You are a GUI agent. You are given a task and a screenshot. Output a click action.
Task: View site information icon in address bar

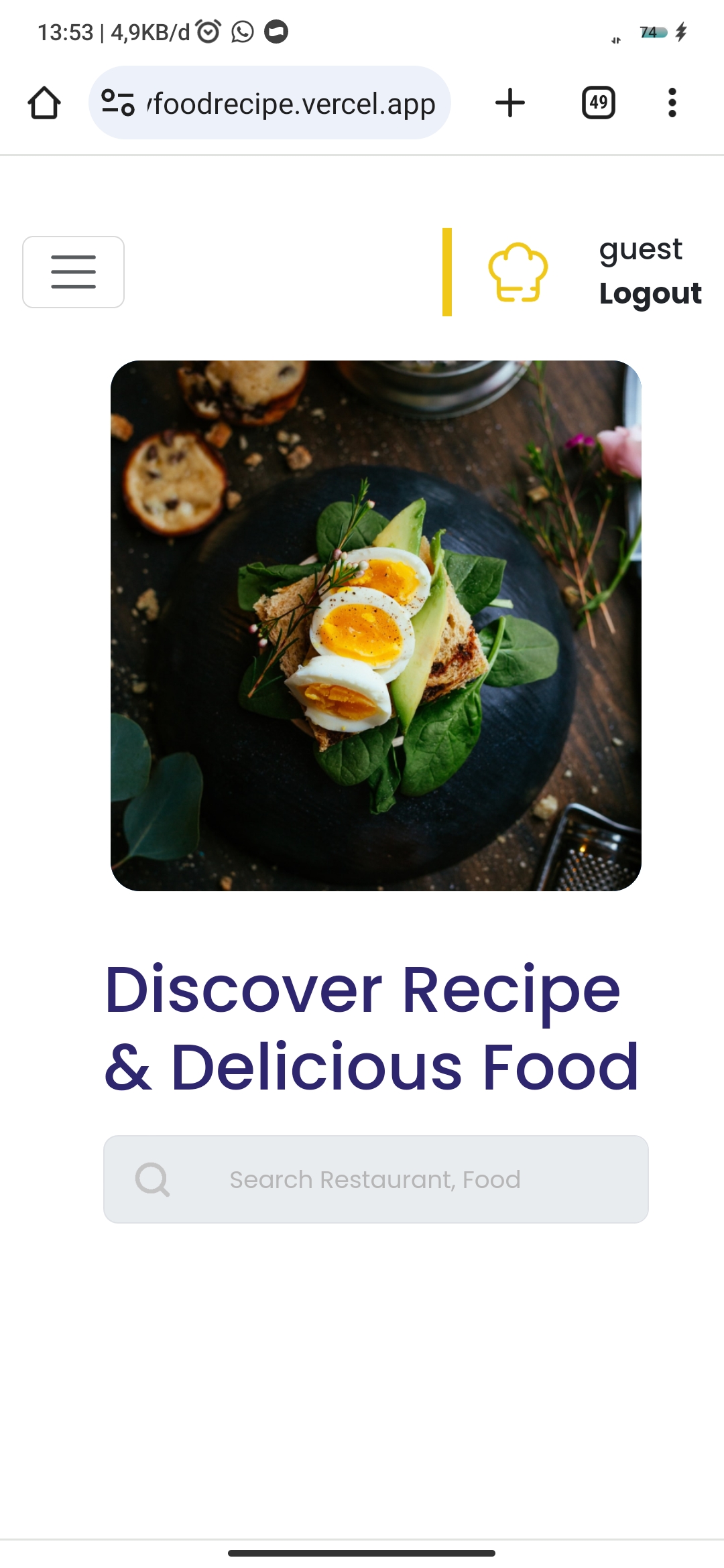point(118,103)
